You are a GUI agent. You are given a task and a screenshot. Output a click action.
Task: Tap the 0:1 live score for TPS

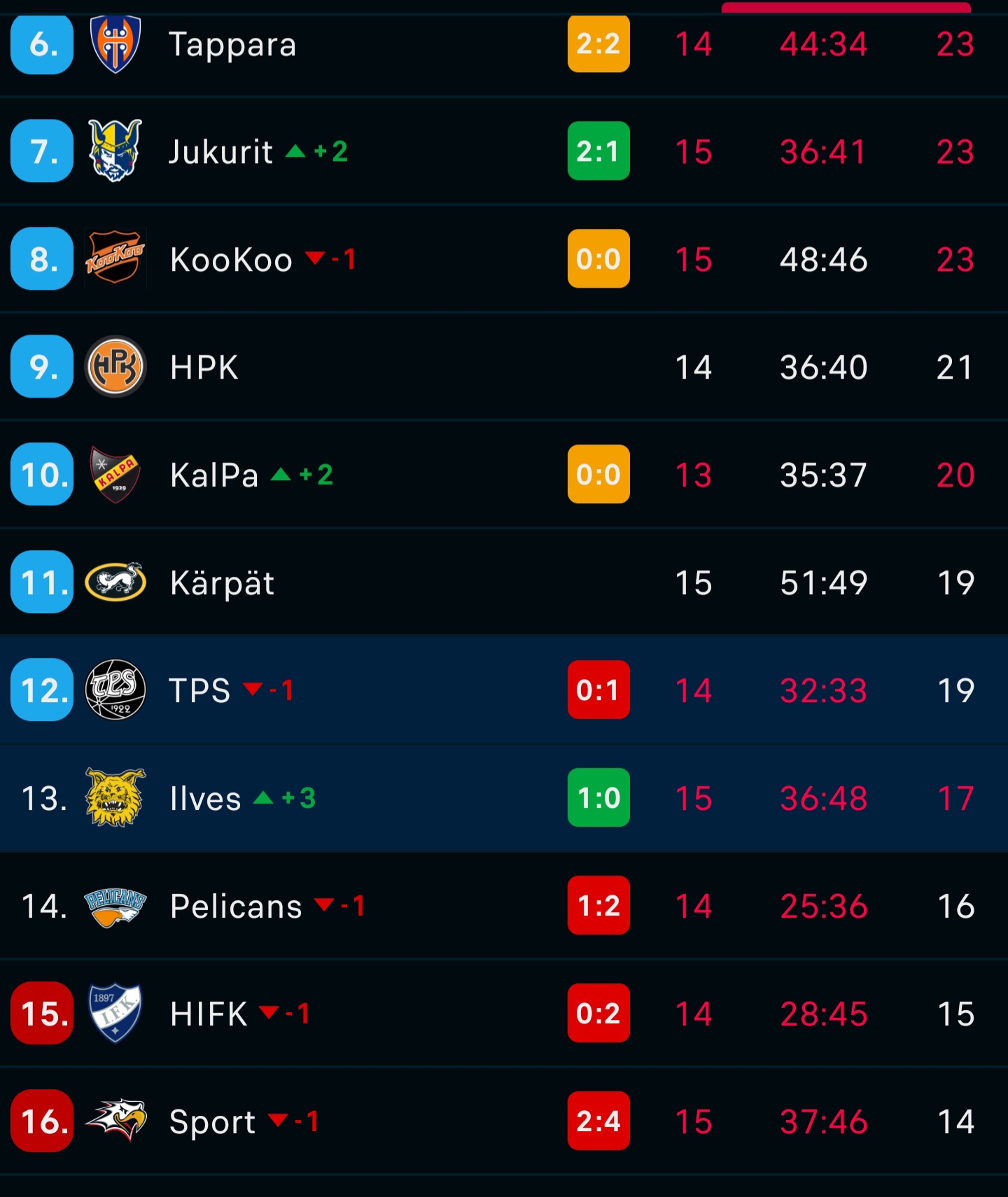pos(598,690)
